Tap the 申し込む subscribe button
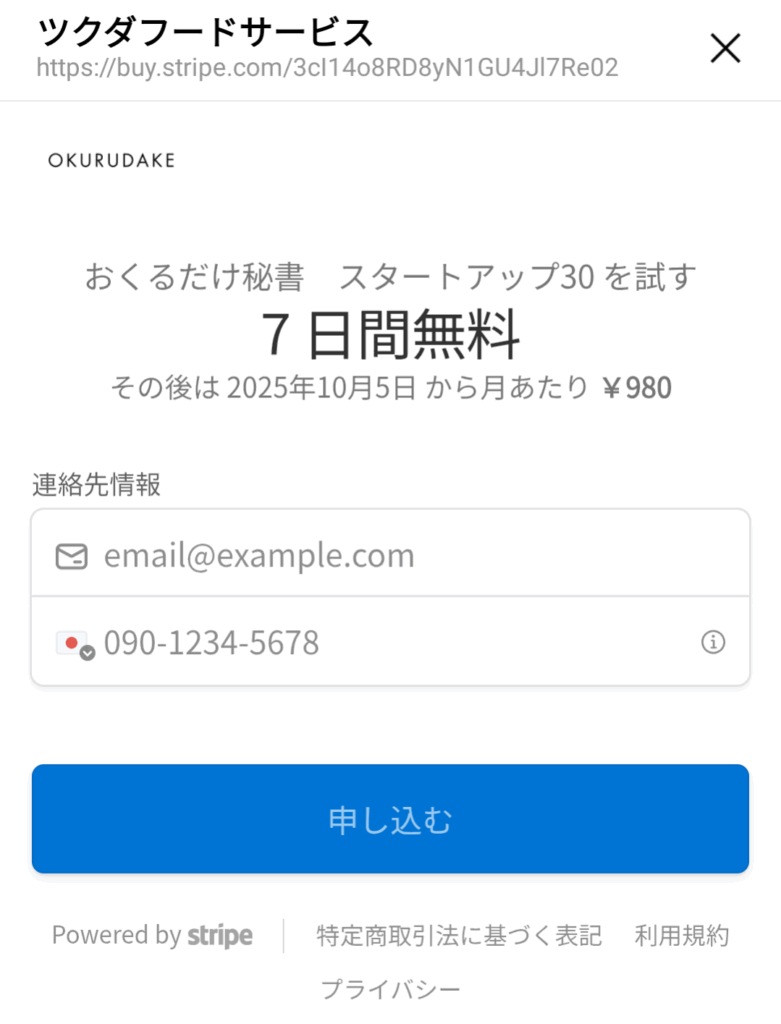This screenshot has height=1024, width=781. click(390, 820)
